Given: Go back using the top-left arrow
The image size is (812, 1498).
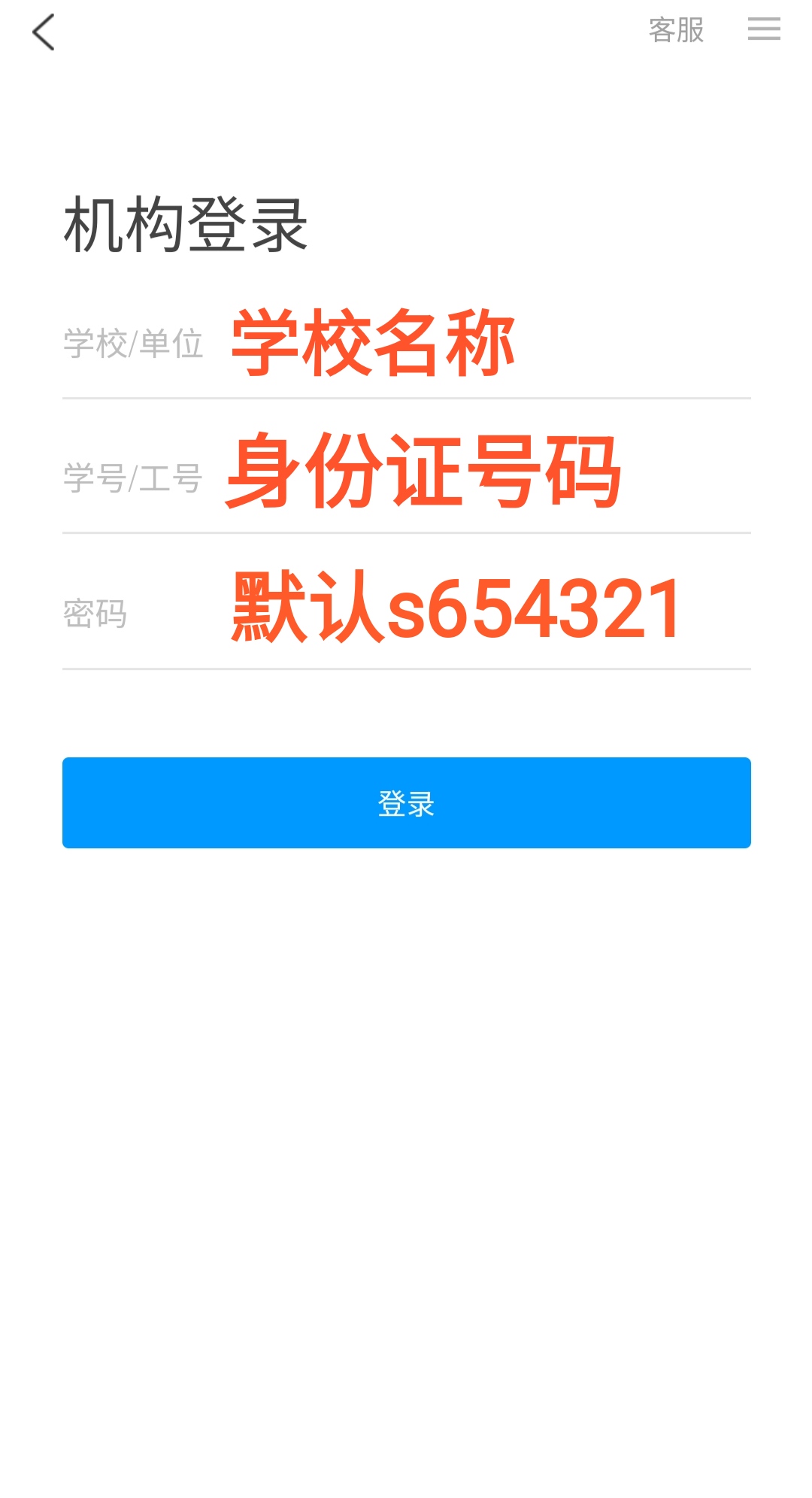Looking at the screenshot, I should 44,32.
